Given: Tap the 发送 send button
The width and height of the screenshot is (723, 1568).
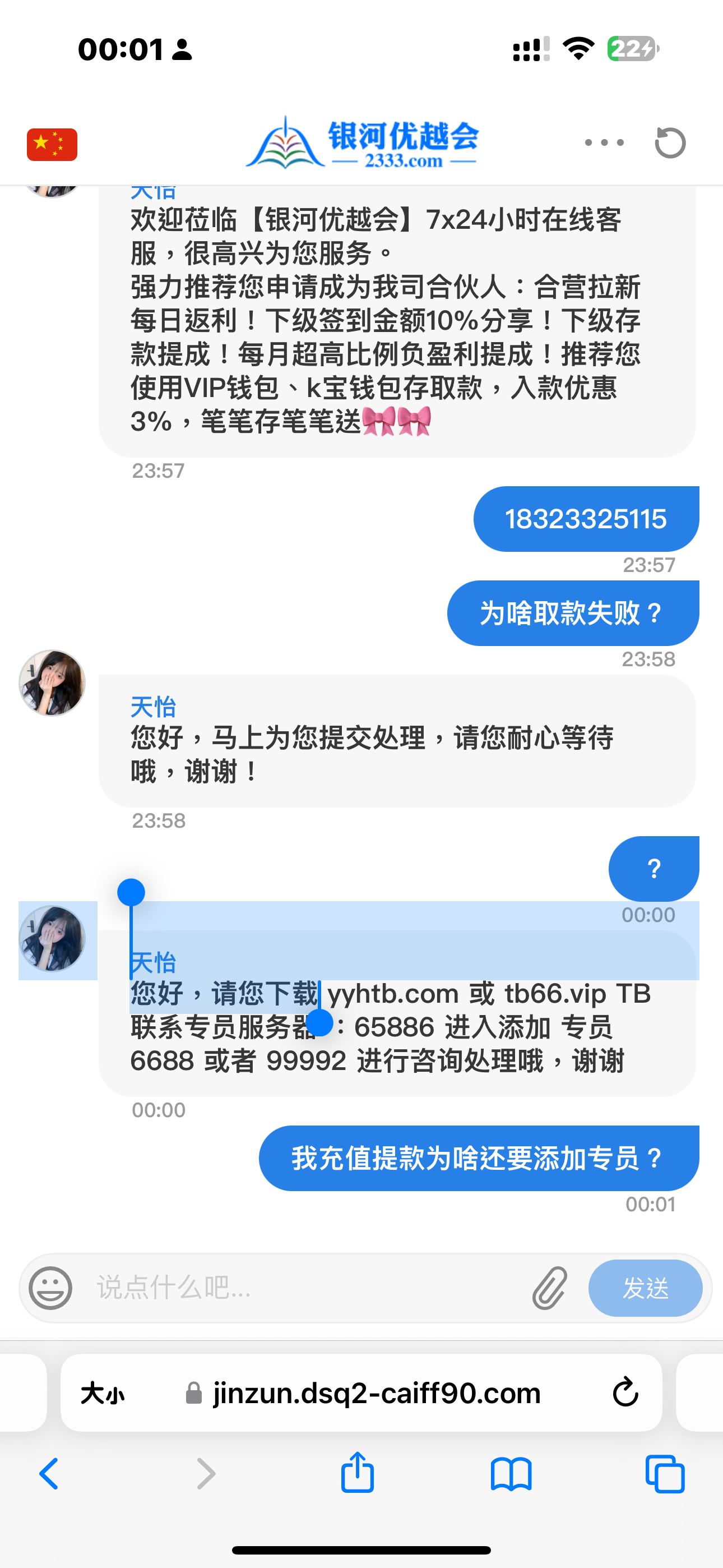Looking at the screenshot, I should coord(645,1288).
